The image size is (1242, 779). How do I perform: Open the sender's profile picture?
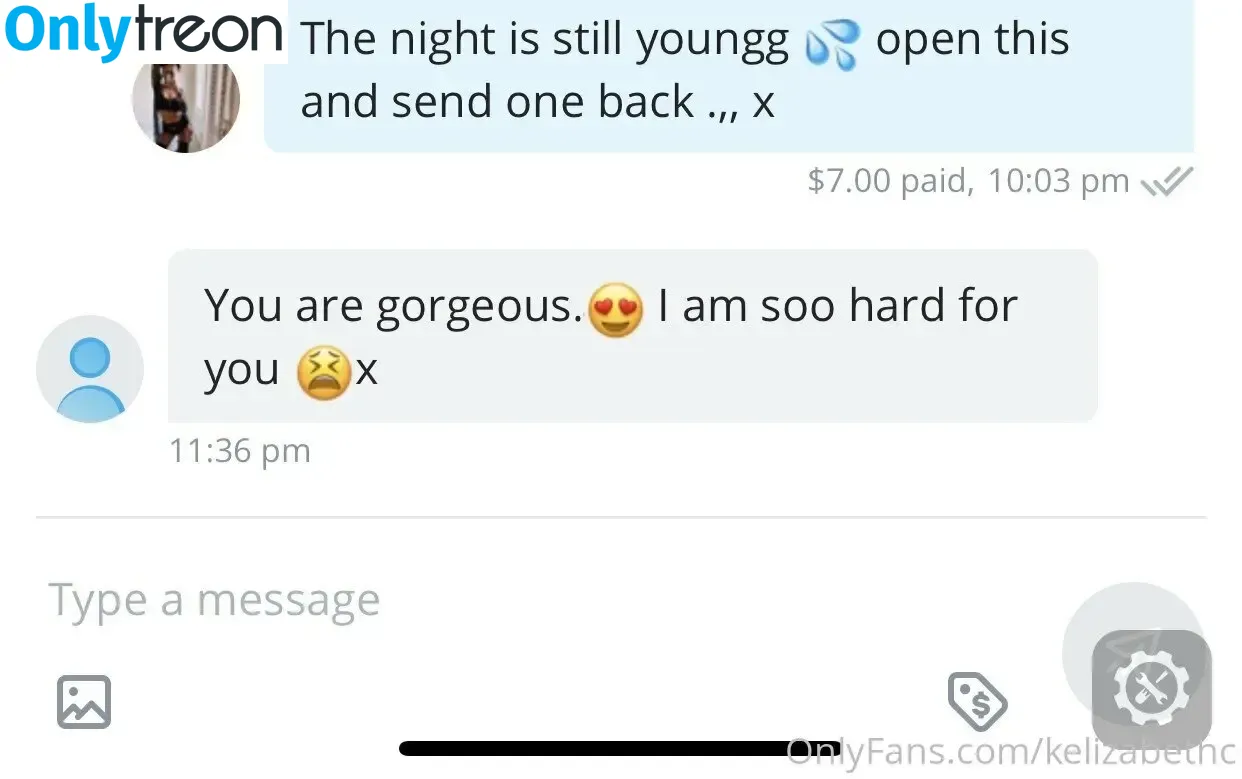(186, 100)
